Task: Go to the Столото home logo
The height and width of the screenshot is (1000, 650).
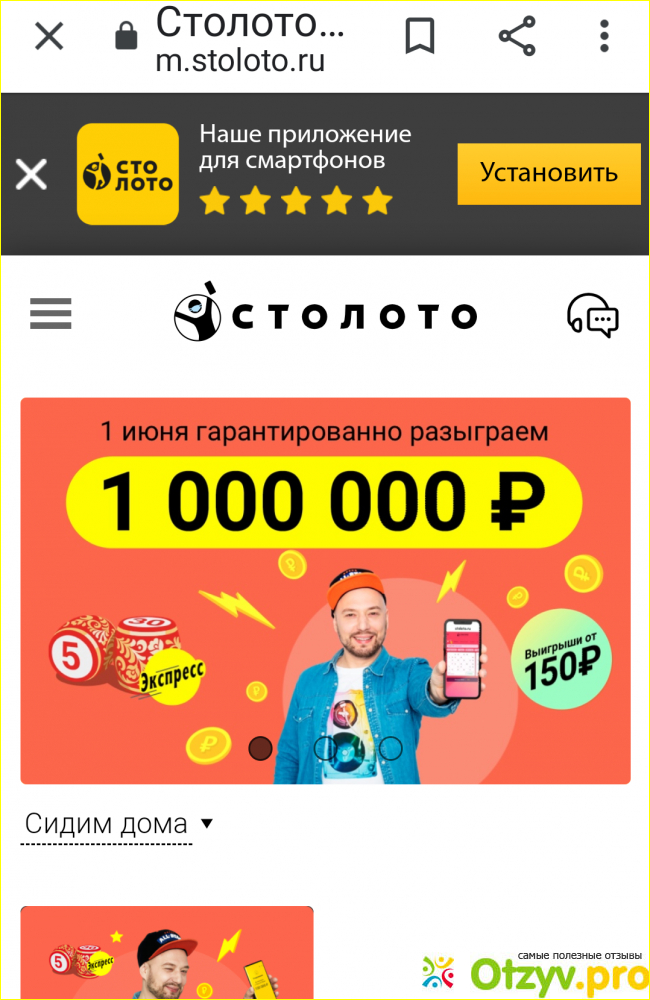Action: pyautogui.click(x=325, y=312)
